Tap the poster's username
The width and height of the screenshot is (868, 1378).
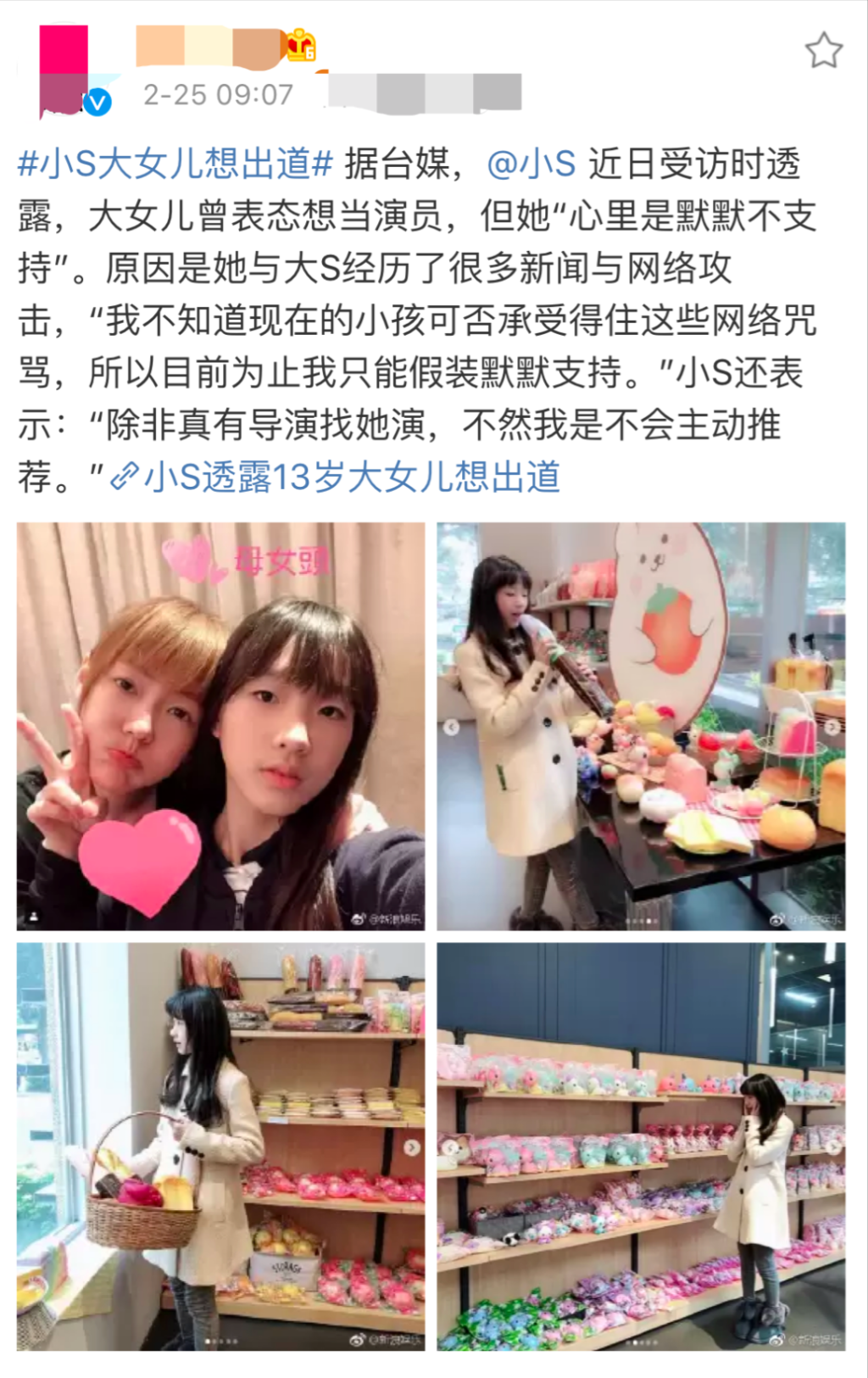click(x=212, y=46)
